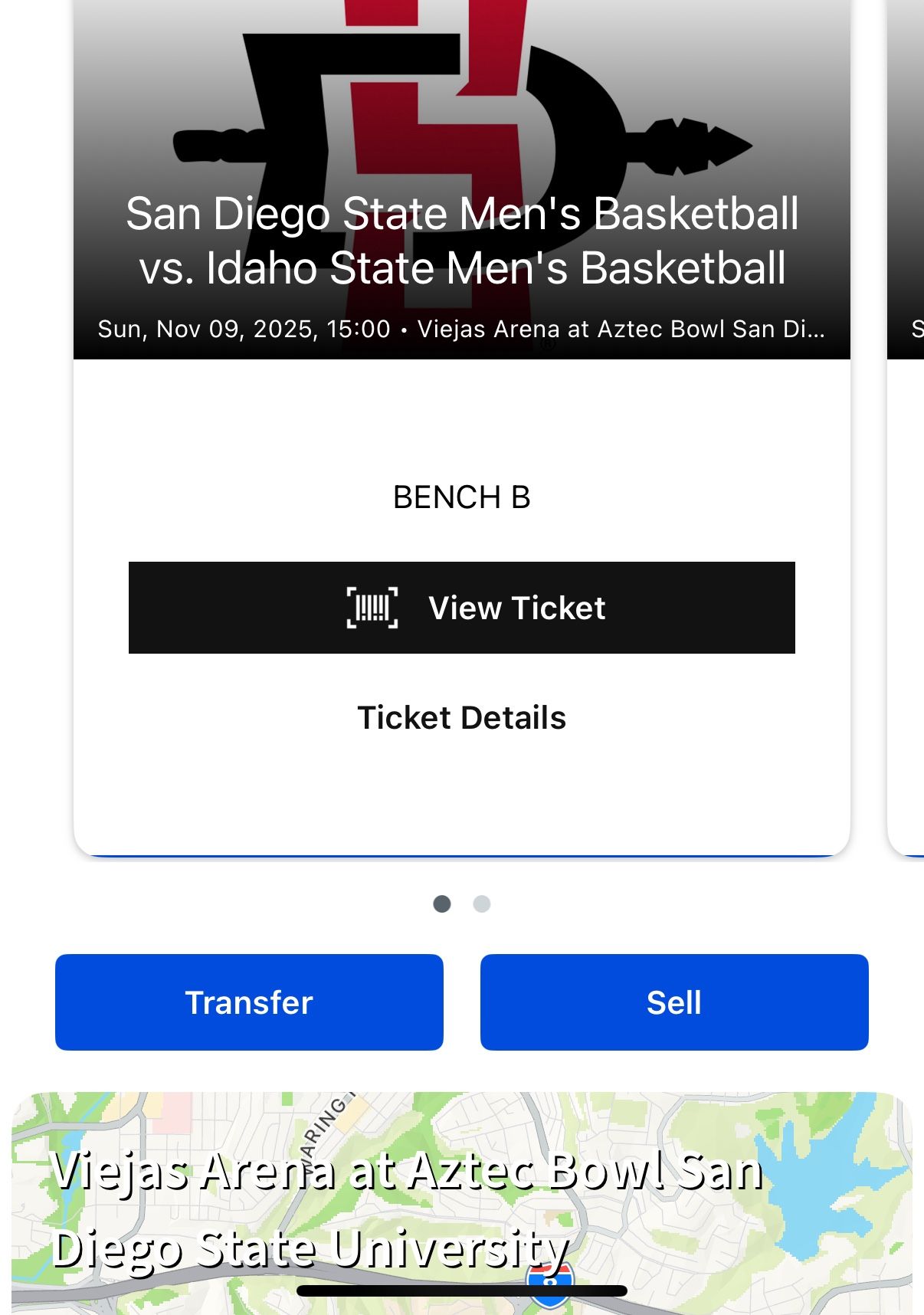
Task: Tap the Transfer button
Action: [x=248, y=1002]
